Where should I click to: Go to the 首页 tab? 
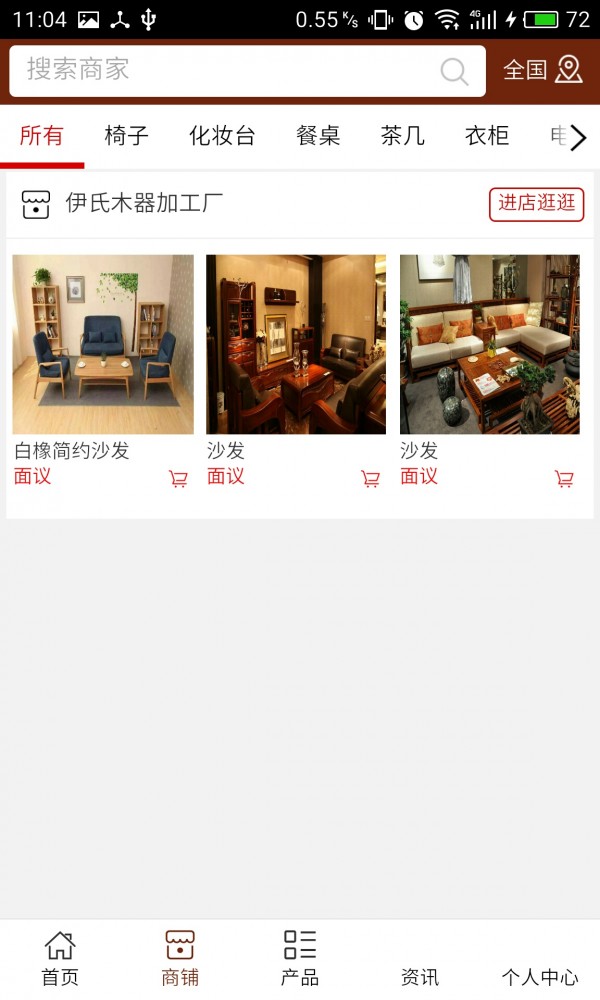coord(60,958)
